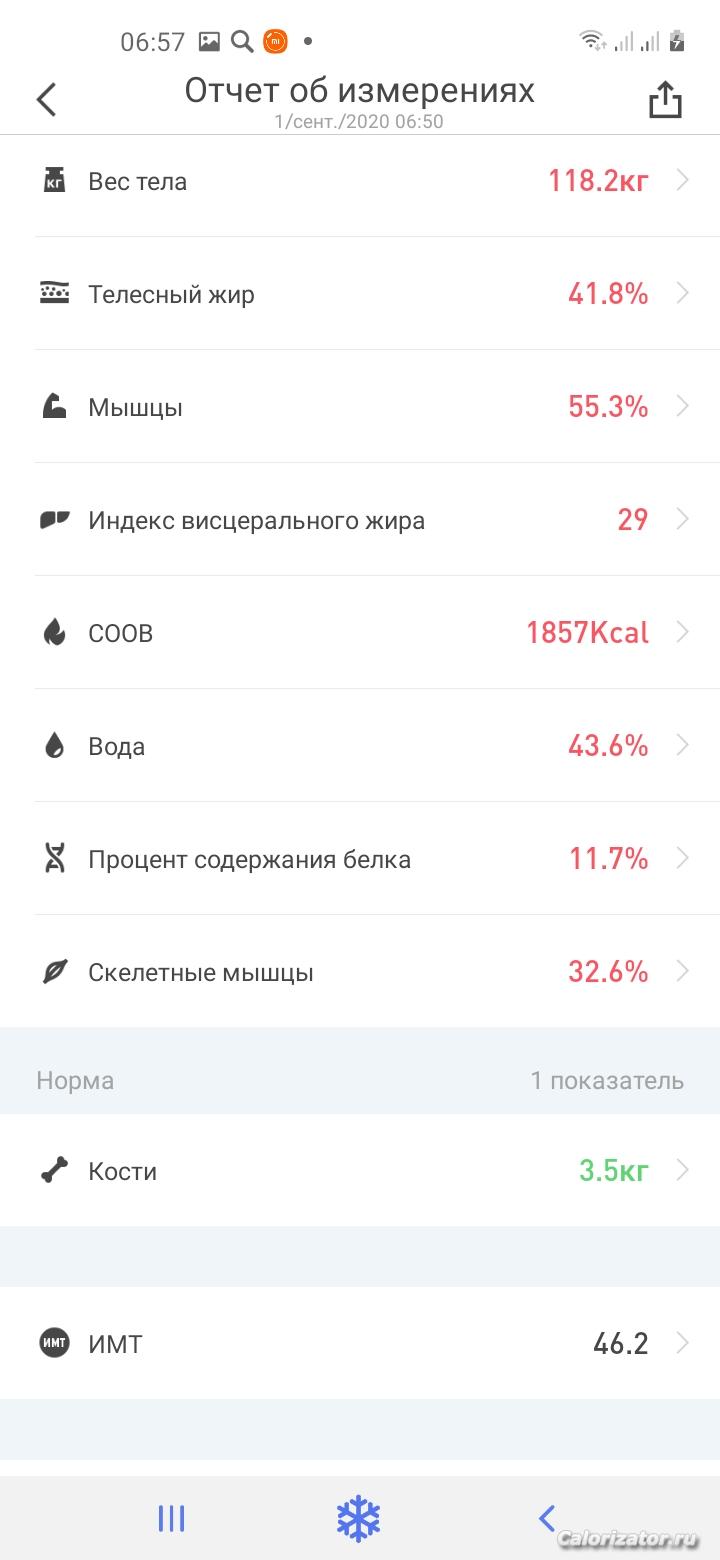Tap the system back button
The height and width of the screenshot is (1560, 720).
coord(546,1518)
